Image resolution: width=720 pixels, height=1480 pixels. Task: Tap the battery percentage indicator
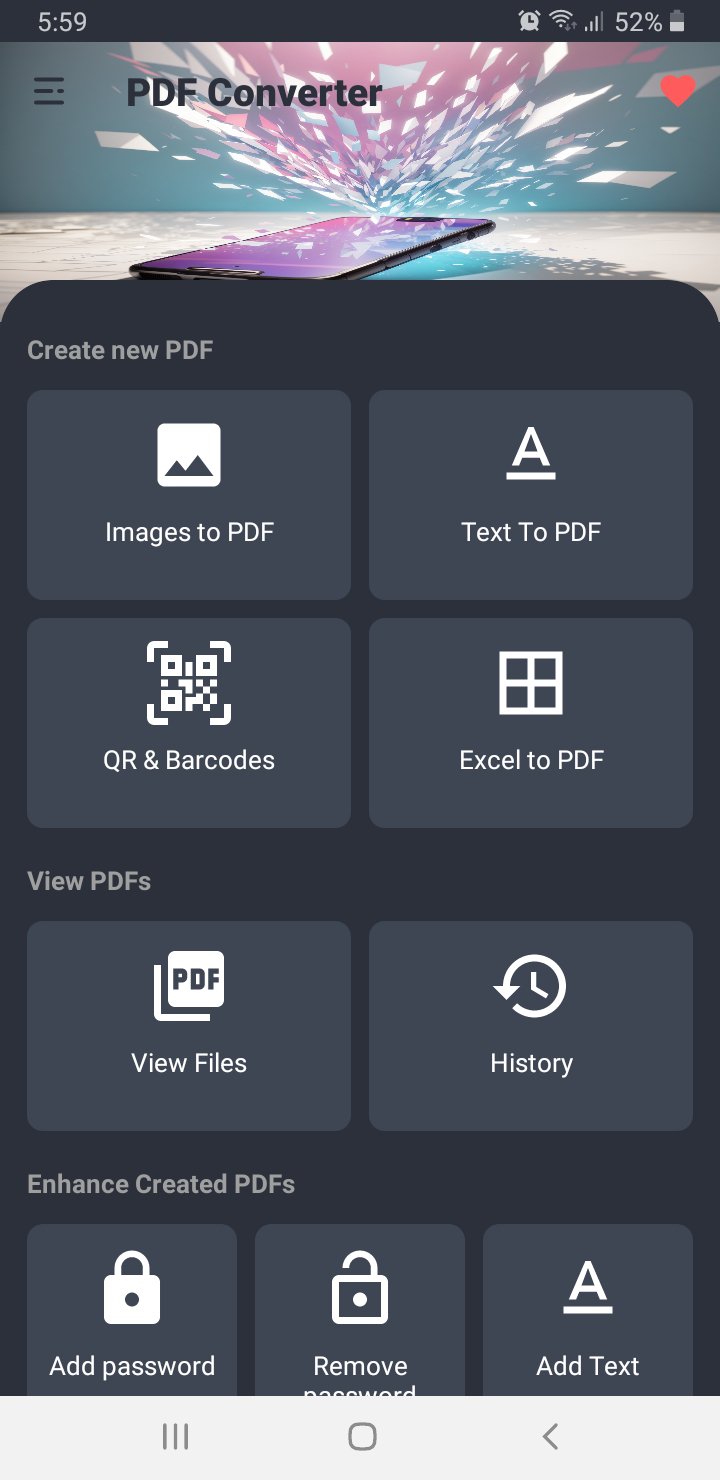coord(640,21)
